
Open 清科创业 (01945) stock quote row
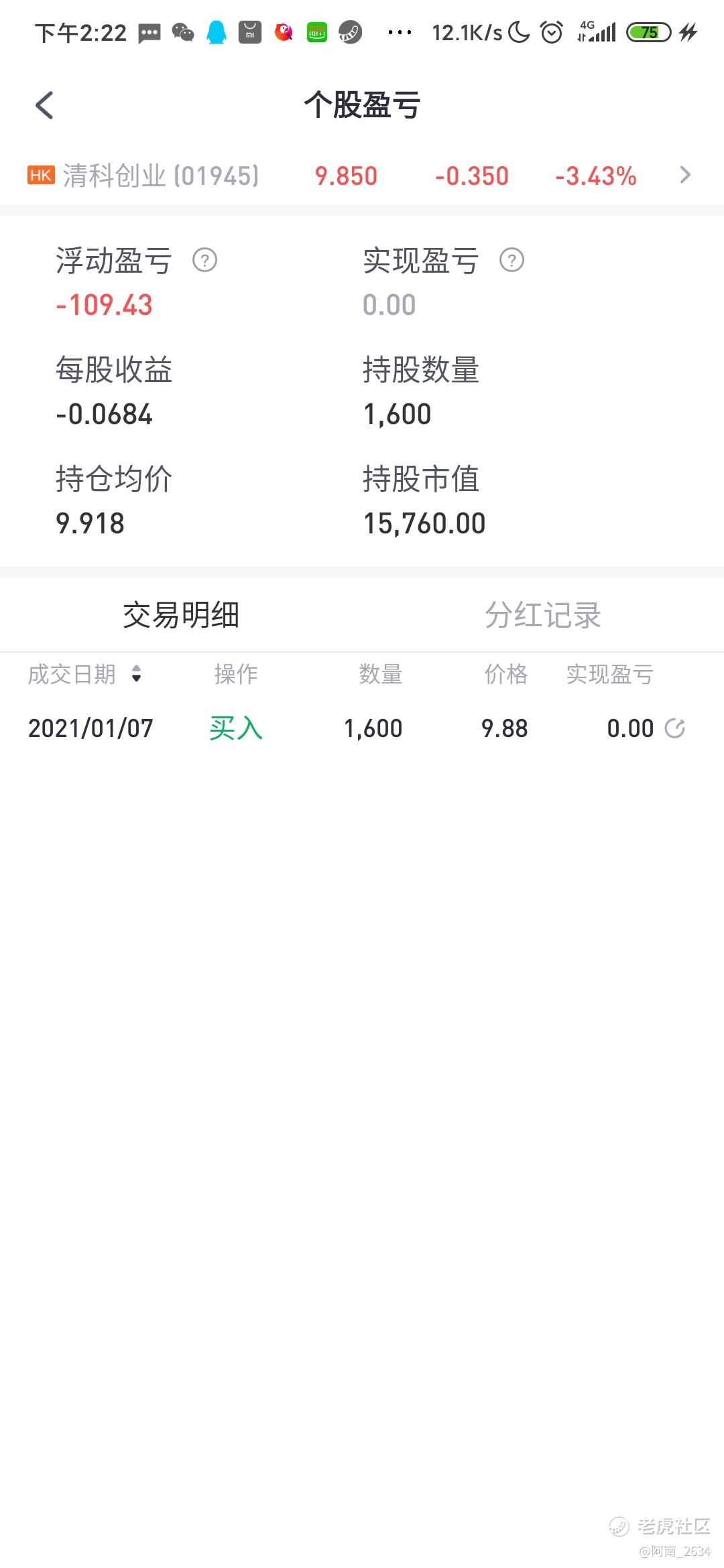tap(362, 176)
